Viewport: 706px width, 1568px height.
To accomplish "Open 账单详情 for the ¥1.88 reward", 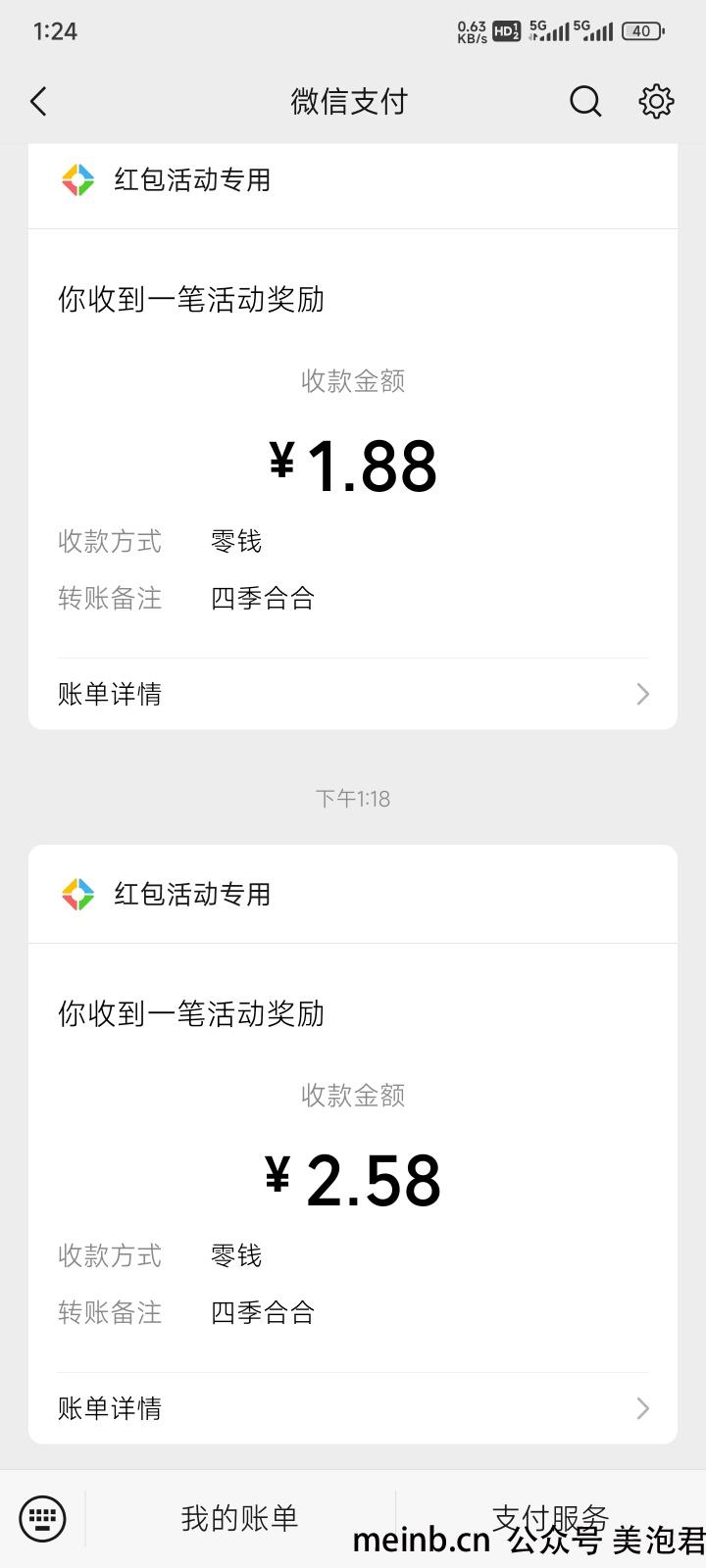I will point(353,694).
